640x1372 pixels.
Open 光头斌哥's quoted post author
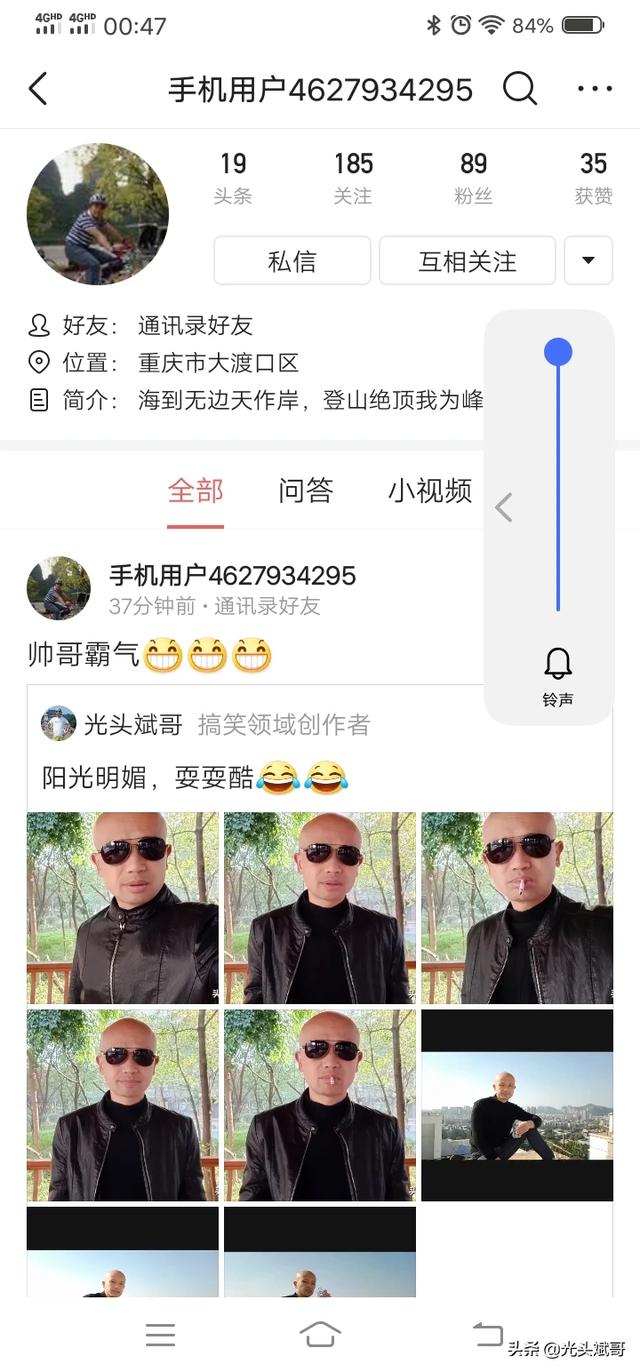coord(132,725)
